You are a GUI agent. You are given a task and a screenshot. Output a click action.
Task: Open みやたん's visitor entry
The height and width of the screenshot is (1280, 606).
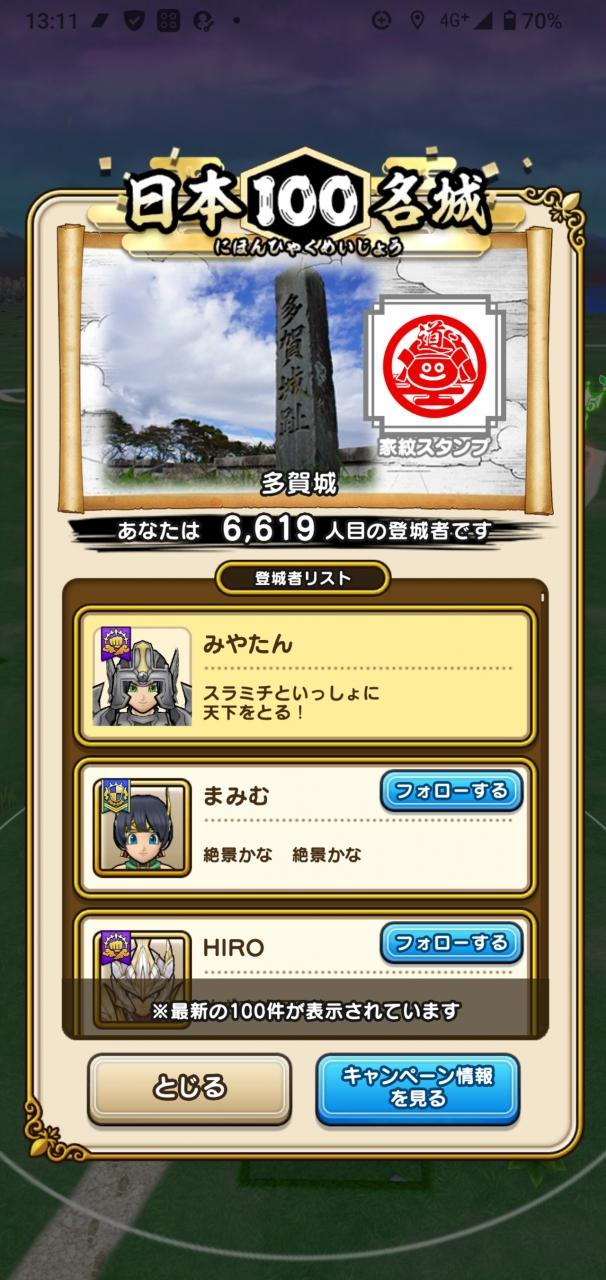point(306,675)
